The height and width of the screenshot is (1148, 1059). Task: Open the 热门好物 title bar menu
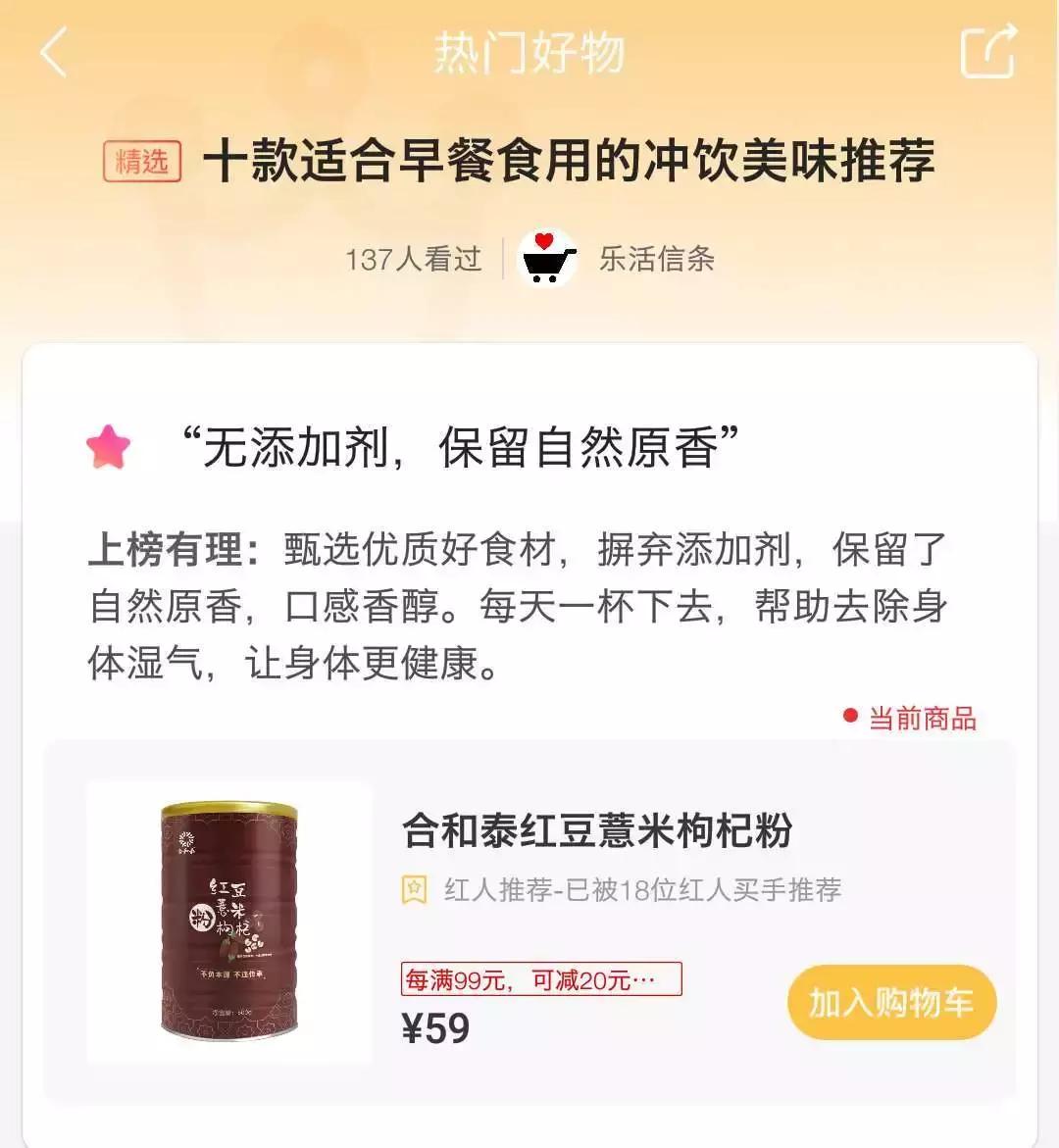pos(529,54)
